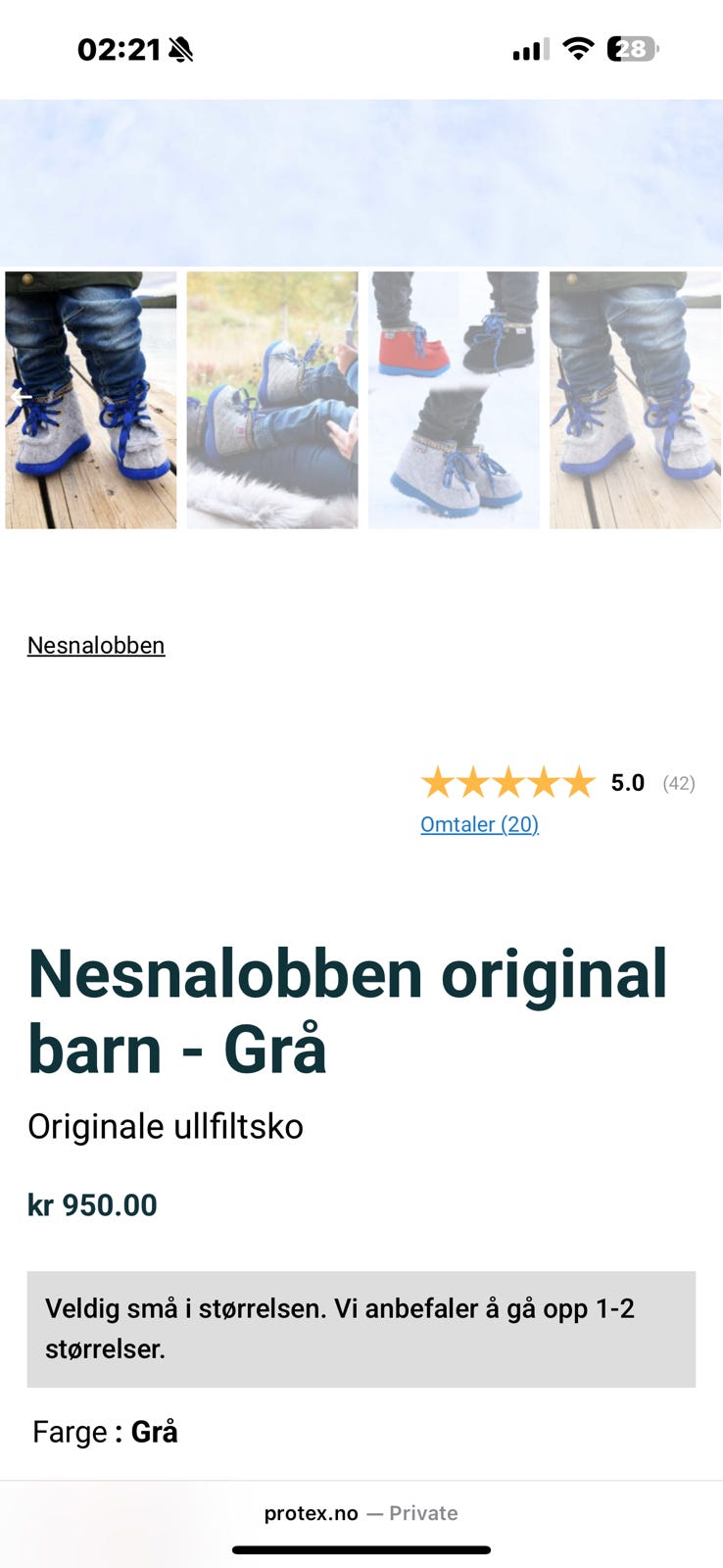
Task: Select the sheepskin rug photo thumbnail
Action: point(272,400)
